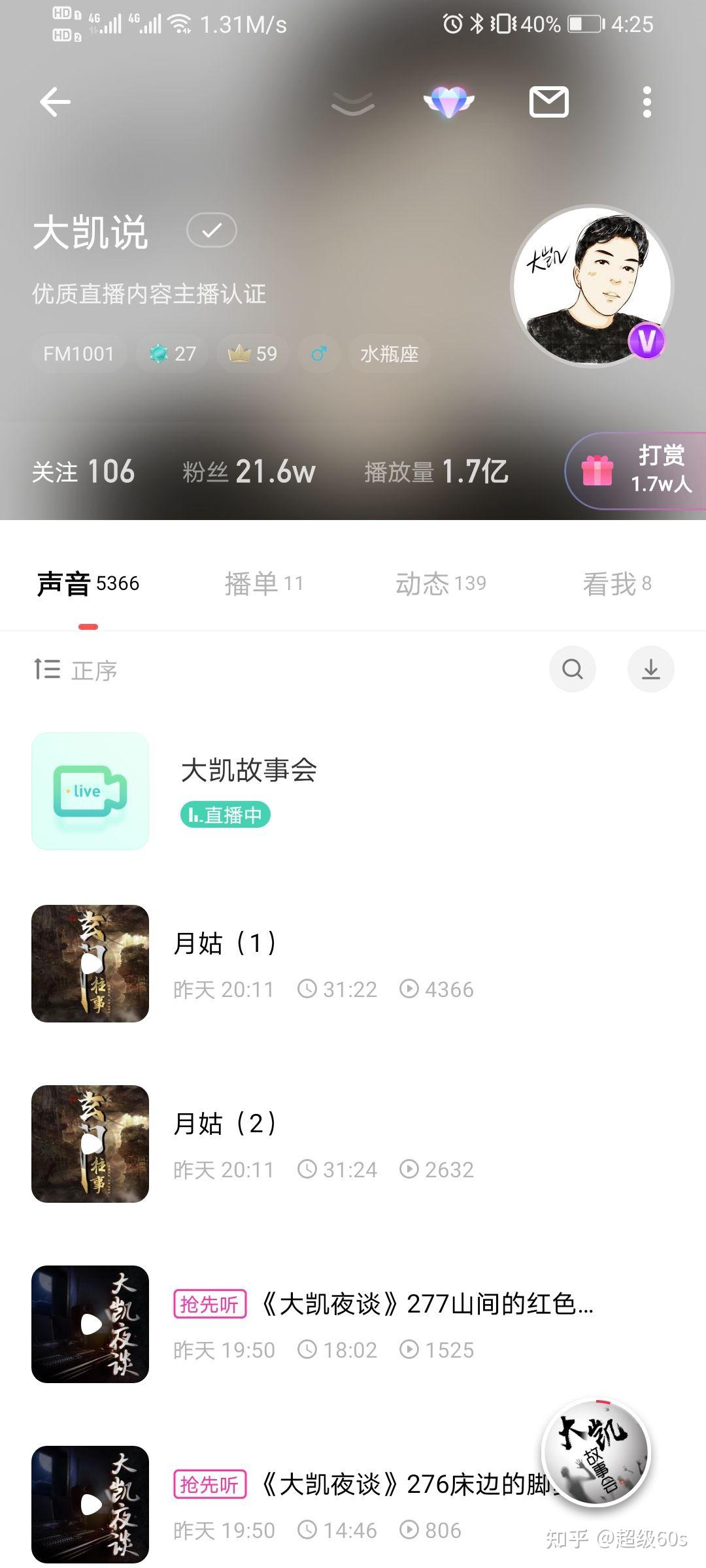
Task: Open private messages via envelope icon
Action: click(x=548, y=102)
